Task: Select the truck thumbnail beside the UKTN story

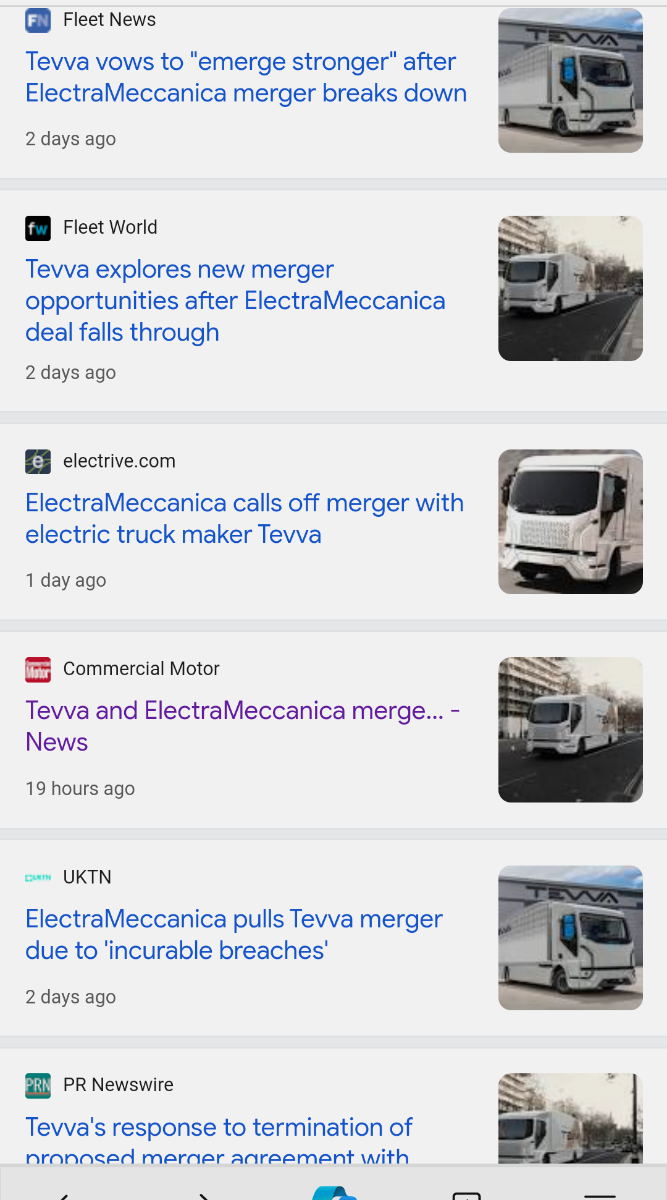Action: (570, 937)
